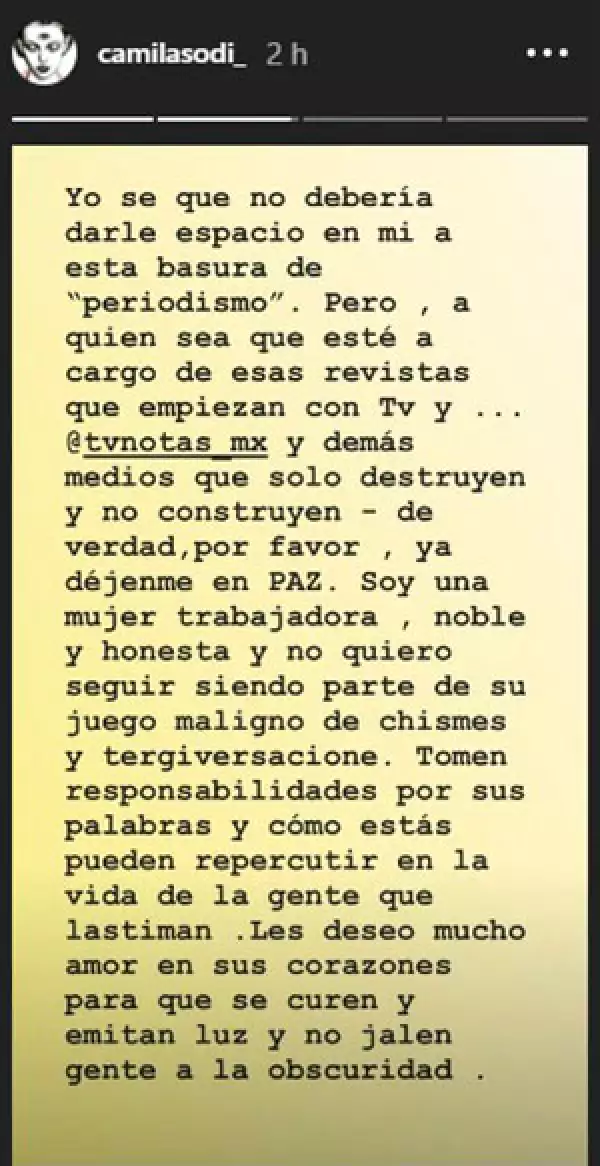The width and height of the screenshot is (600, 1166).
Task: Open camilasodi_ profile picture
Action: (47, 57)
